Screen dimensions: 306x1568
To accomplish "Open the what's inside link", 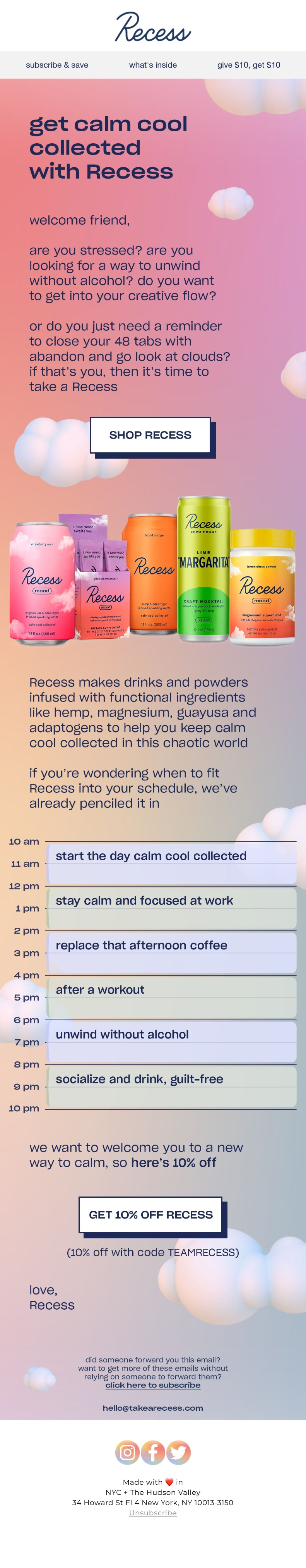I will coord(153,65).
